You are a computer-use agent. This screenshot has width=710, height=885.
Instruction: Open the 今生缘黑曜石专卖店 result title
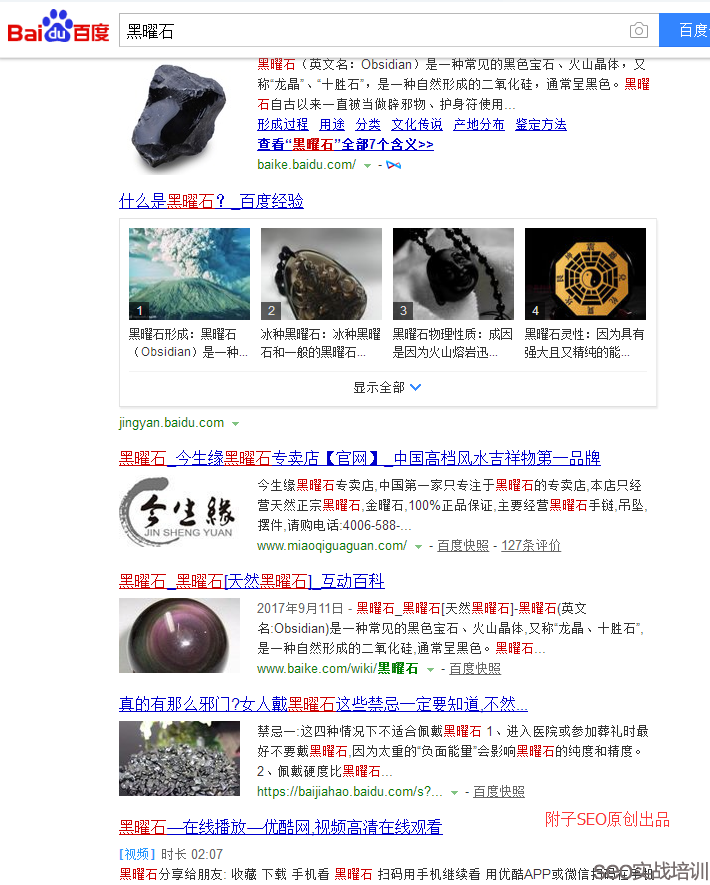tap(359, 458)
